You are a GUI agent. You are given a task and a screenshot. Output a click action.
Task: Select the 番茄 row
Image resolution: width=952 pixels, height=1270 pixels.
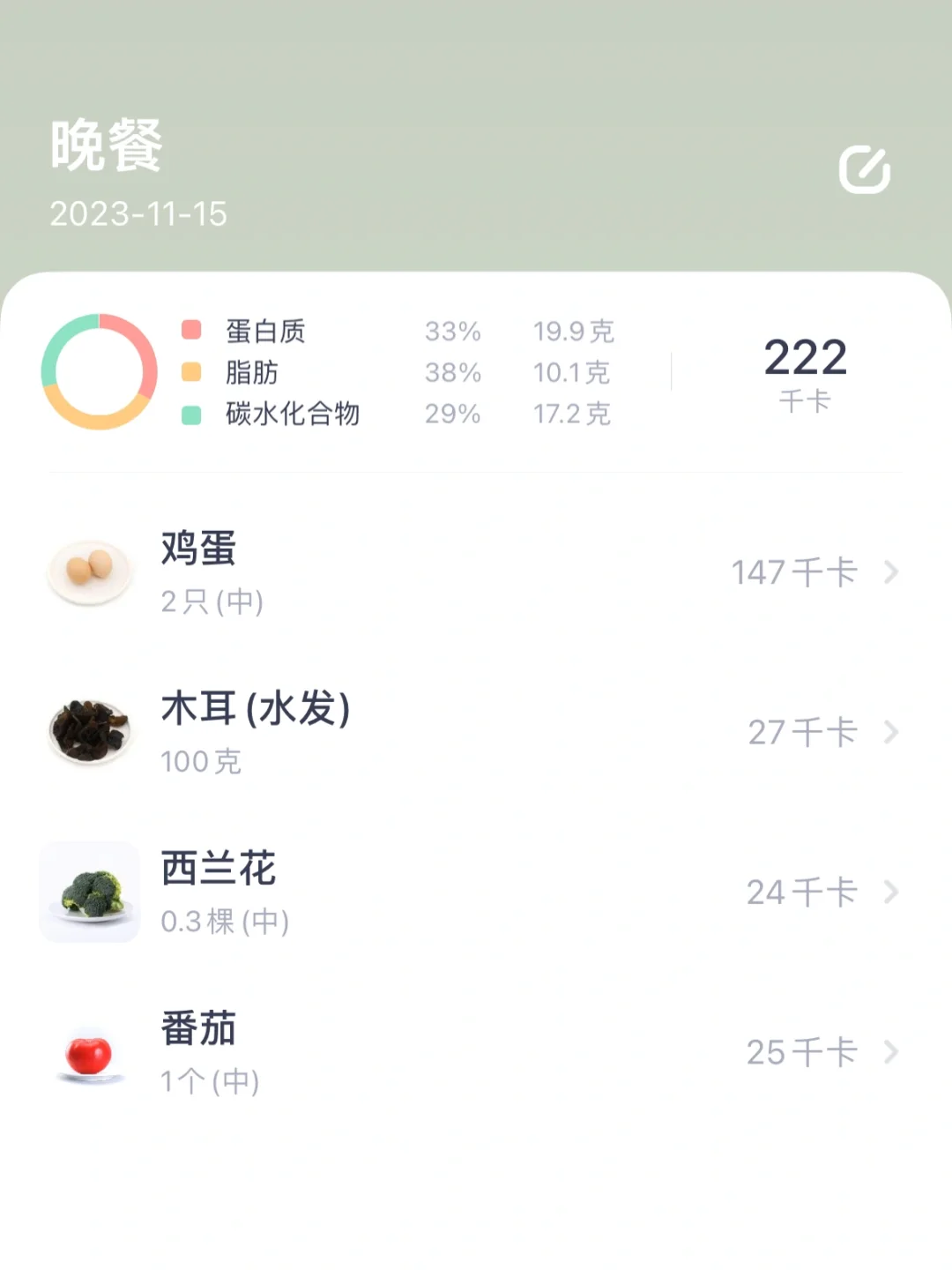pyautogui.click(x=476, y=1052)
